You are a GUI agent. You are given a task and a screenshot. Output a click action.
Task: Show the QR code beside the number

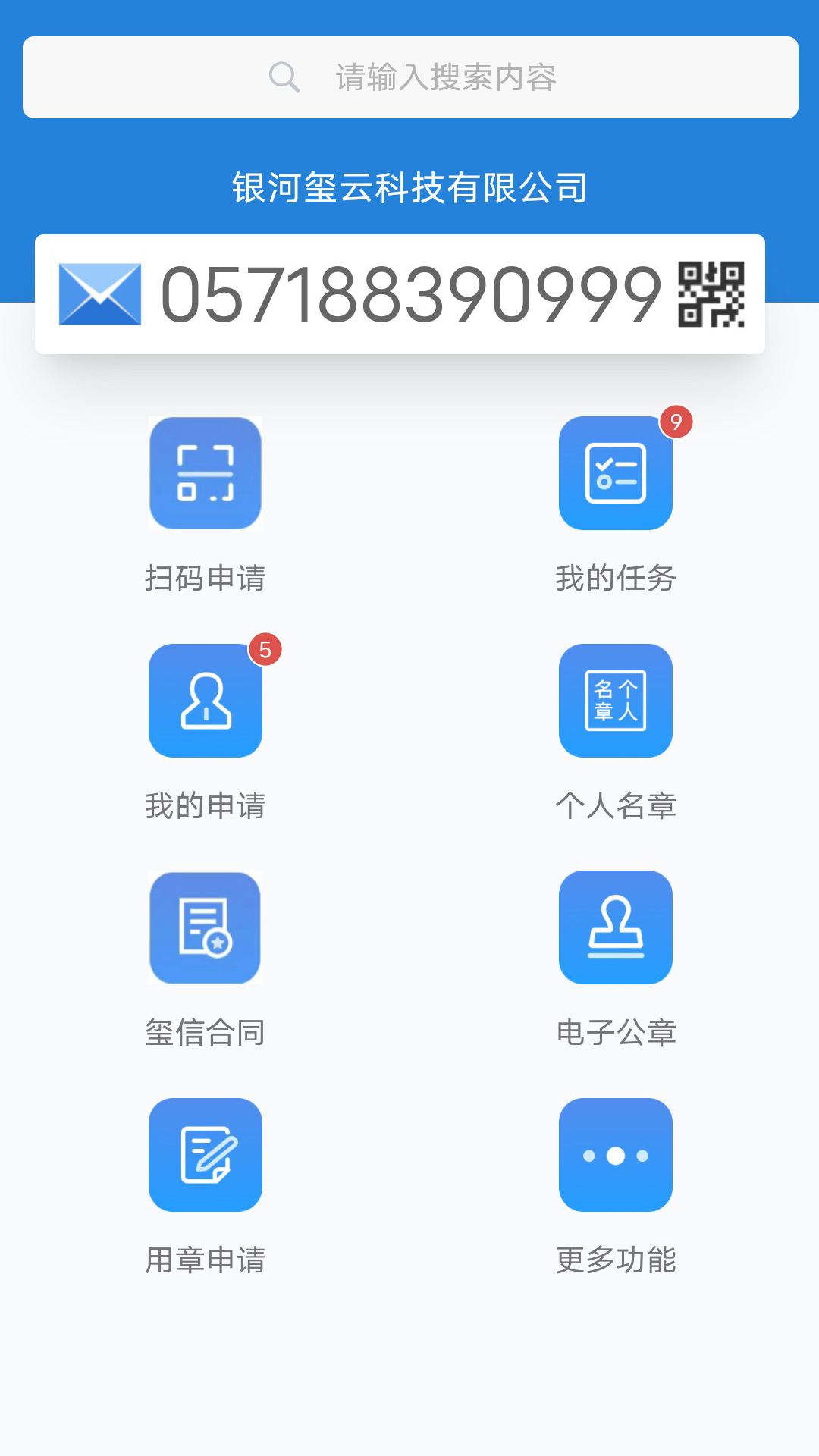(711, 294)
